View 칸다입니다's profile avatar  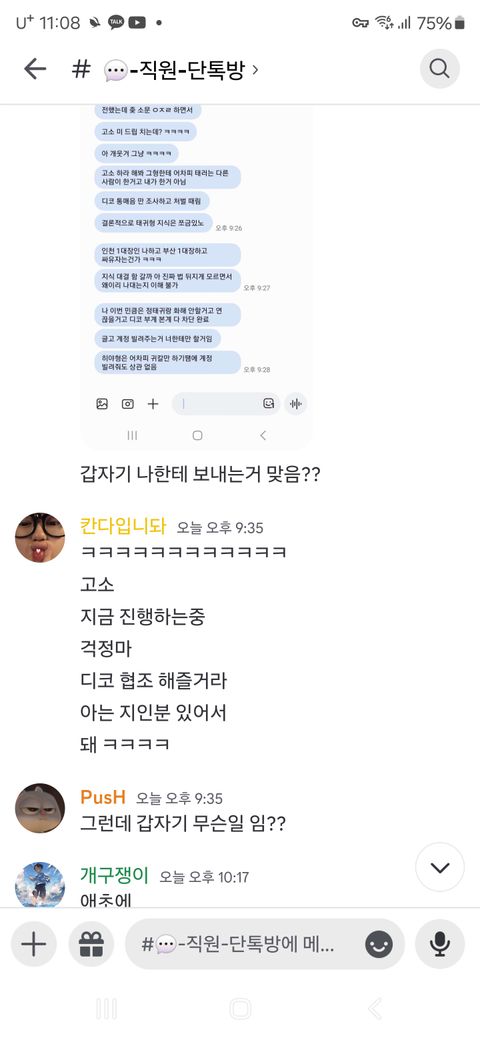click(40, 537)
